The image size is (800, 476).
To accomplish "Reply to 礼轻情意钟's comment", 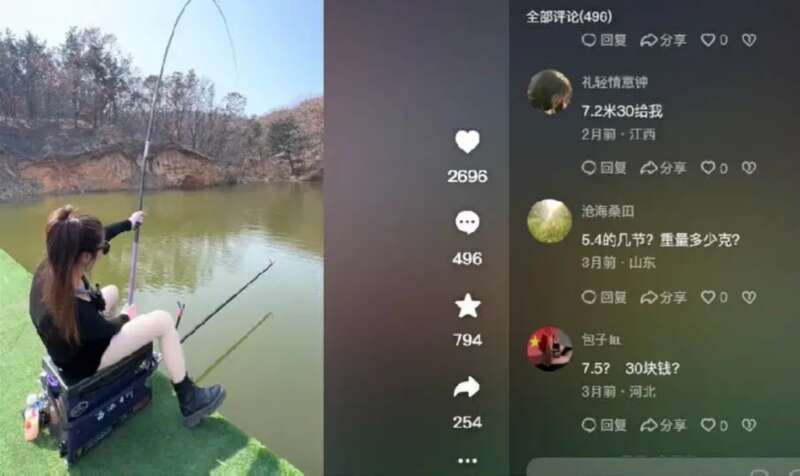I will 604,168.
